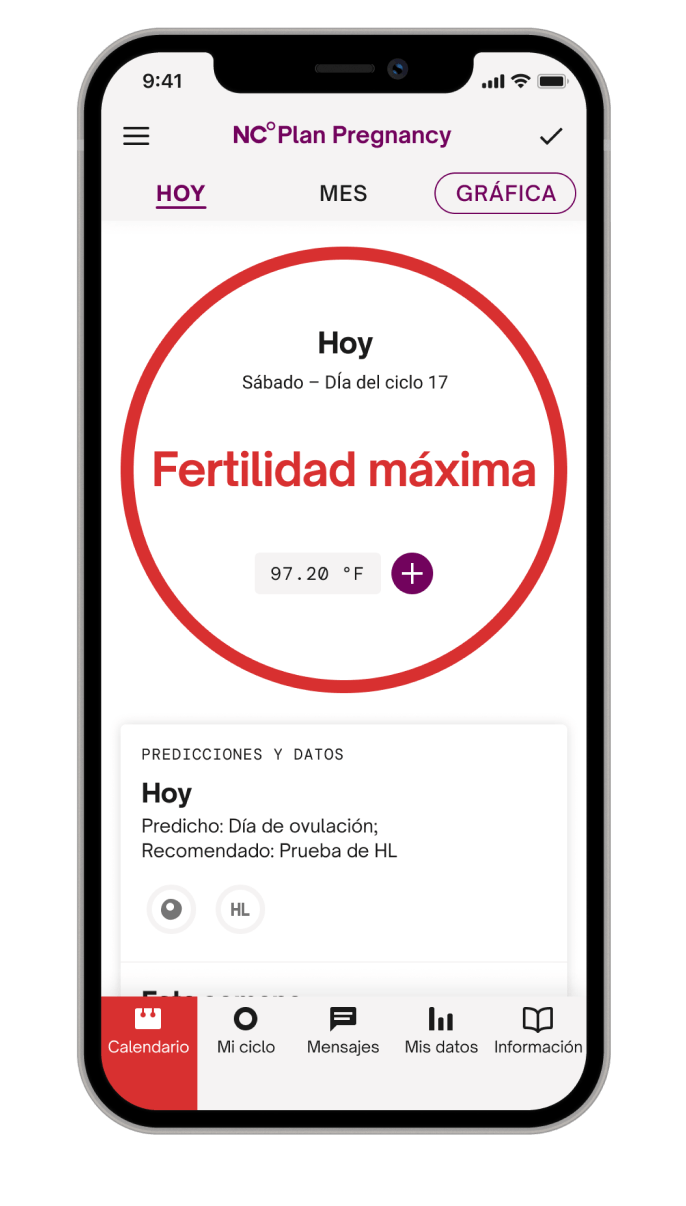The width and height of the screenshot is (686, 1206).
Task: Open the Mi ciclo tab
Action: [245, 1032]
